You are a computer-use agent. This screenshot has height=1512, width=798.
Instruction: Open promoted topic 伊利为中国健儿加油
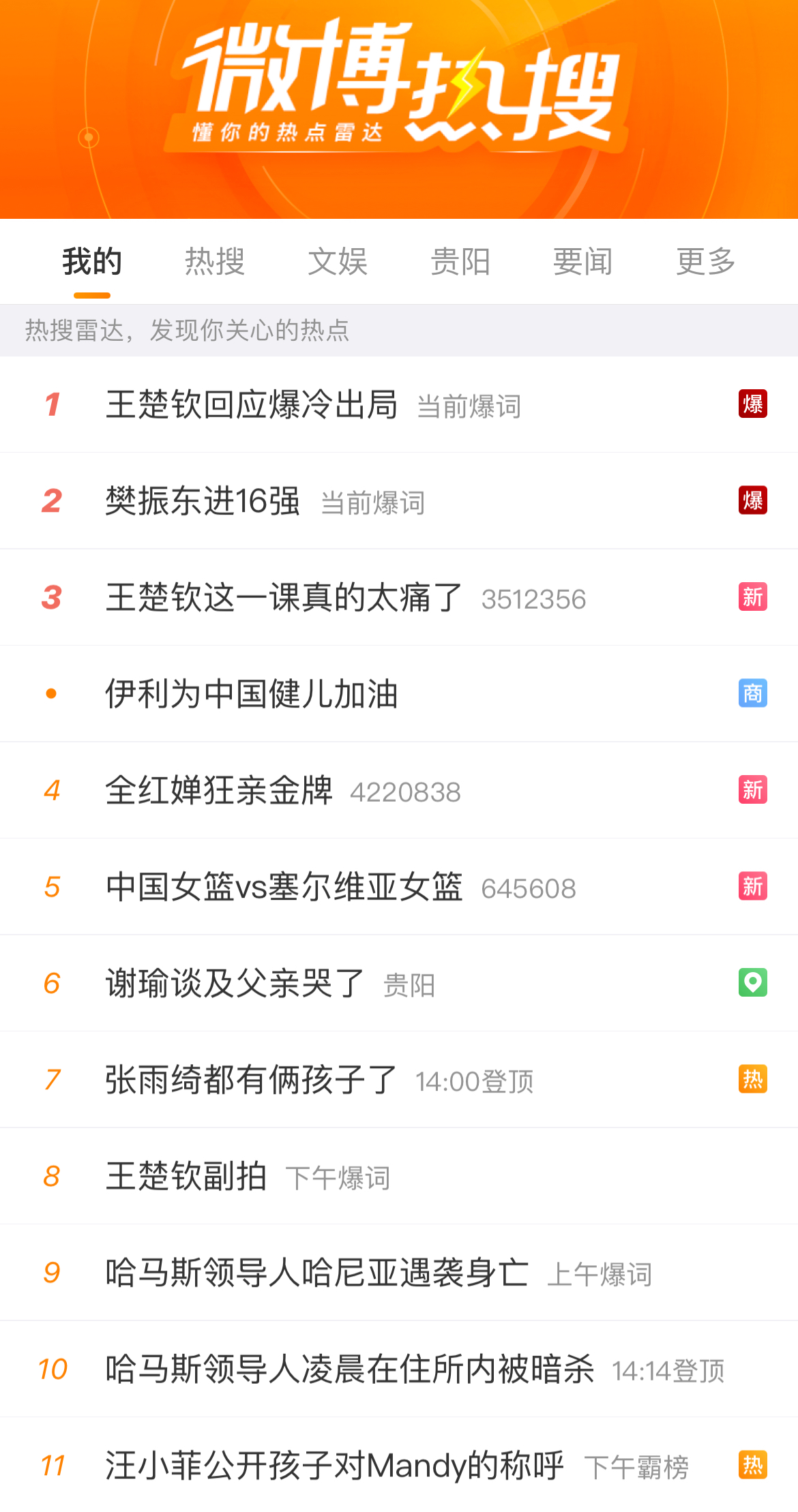coord(399,694)
